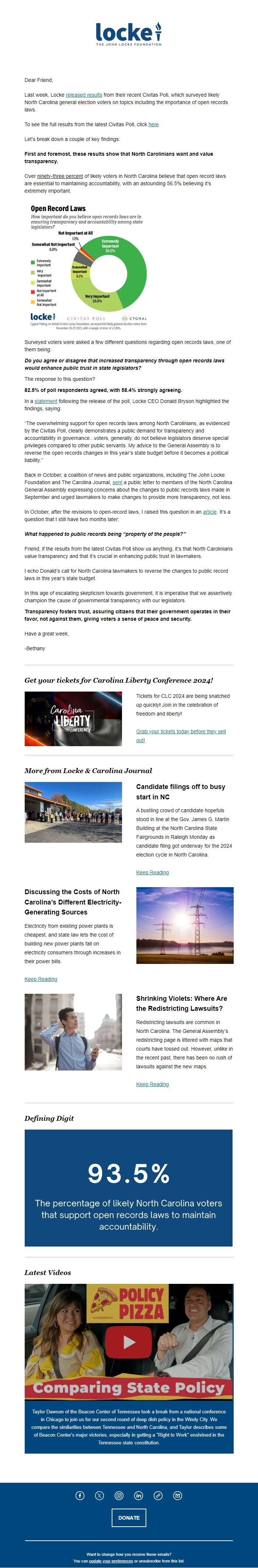
Task: Open the full Civitas Poll results "here" link
Action: tap(153, 124)
